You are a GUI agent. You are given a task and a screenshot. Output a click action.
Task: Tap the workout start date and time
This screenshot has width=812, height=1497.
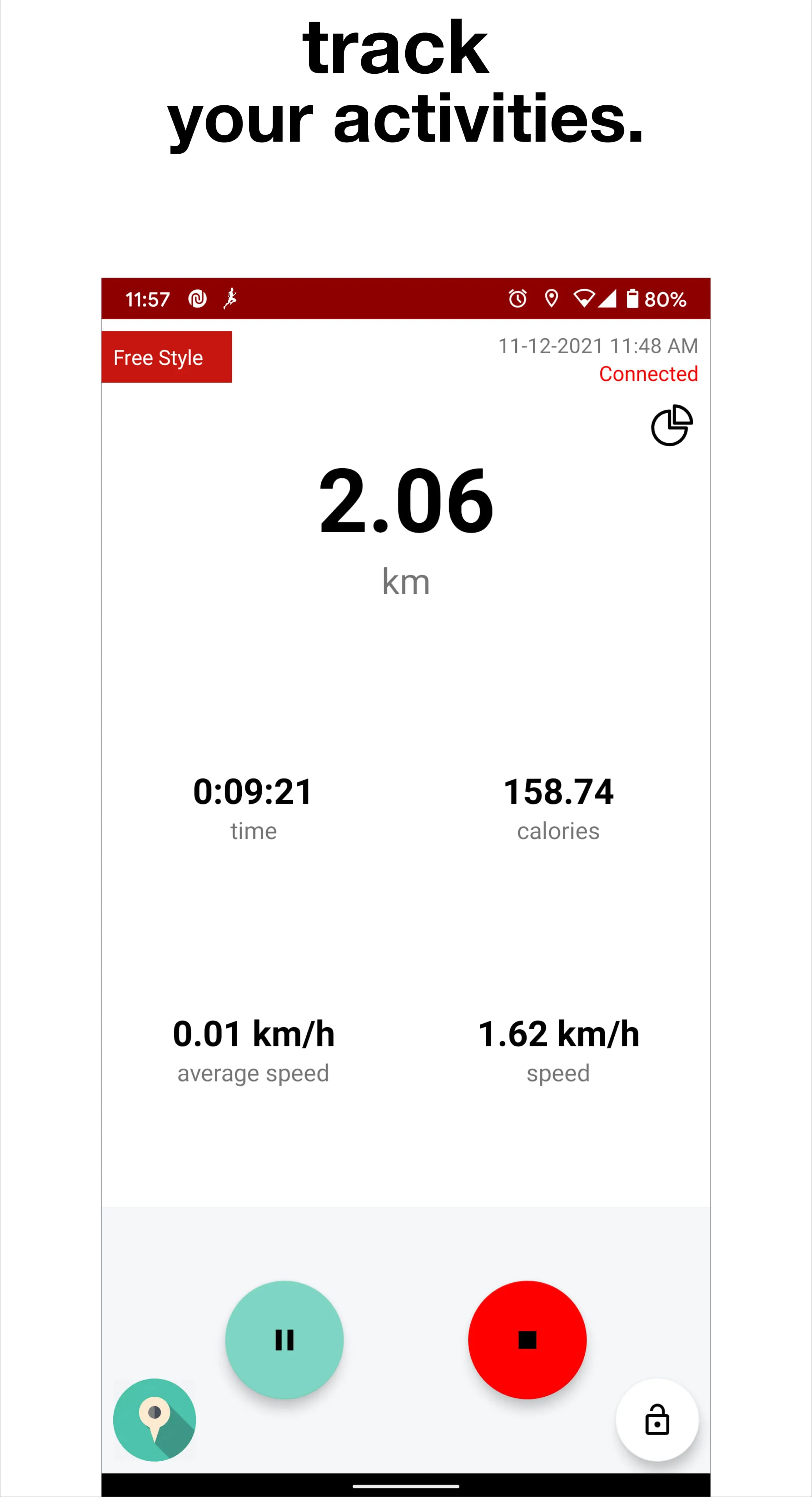pos(599,345)
